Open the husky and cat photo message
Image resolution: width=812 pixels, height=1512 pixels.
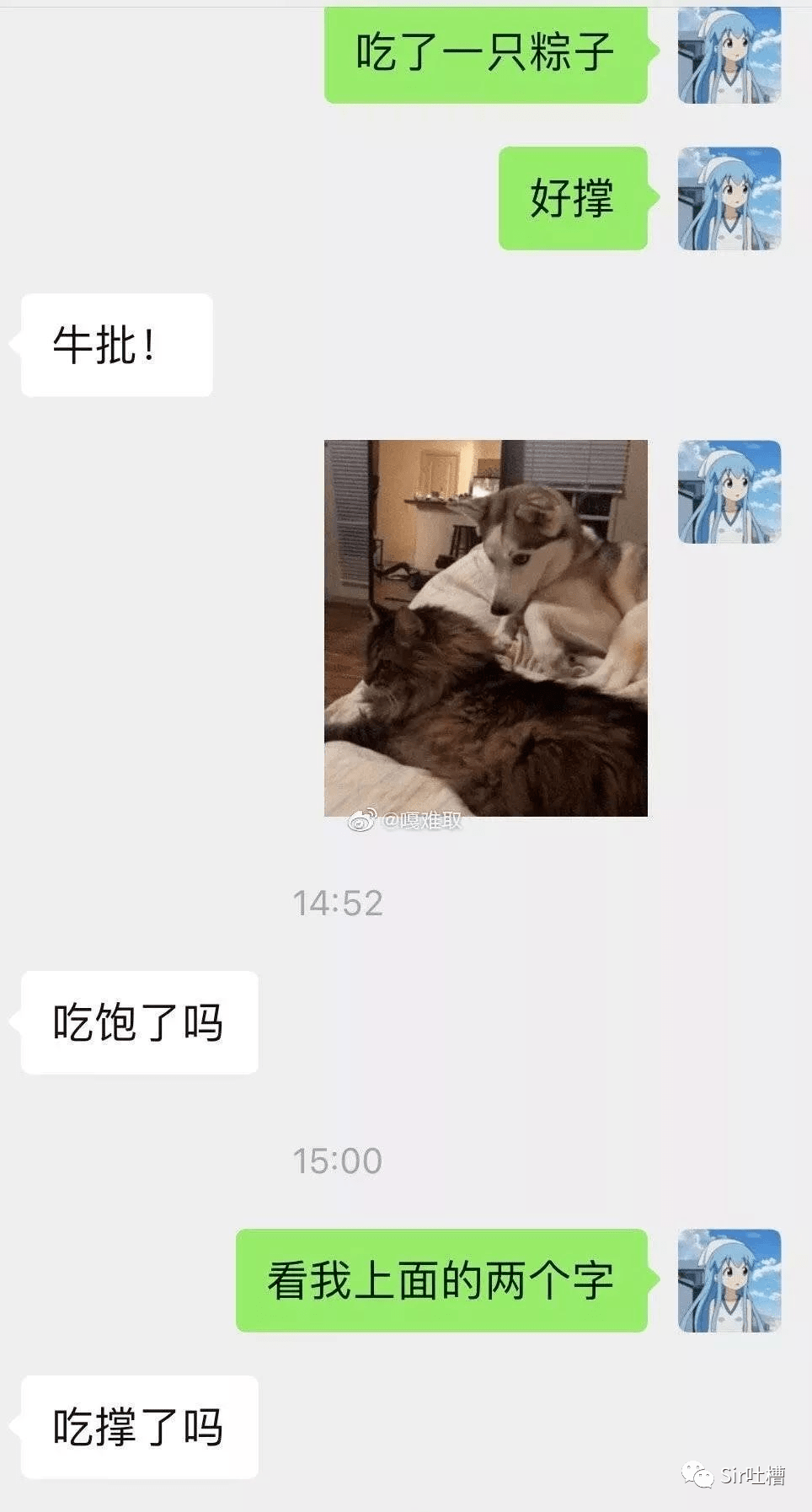point(485,627)
